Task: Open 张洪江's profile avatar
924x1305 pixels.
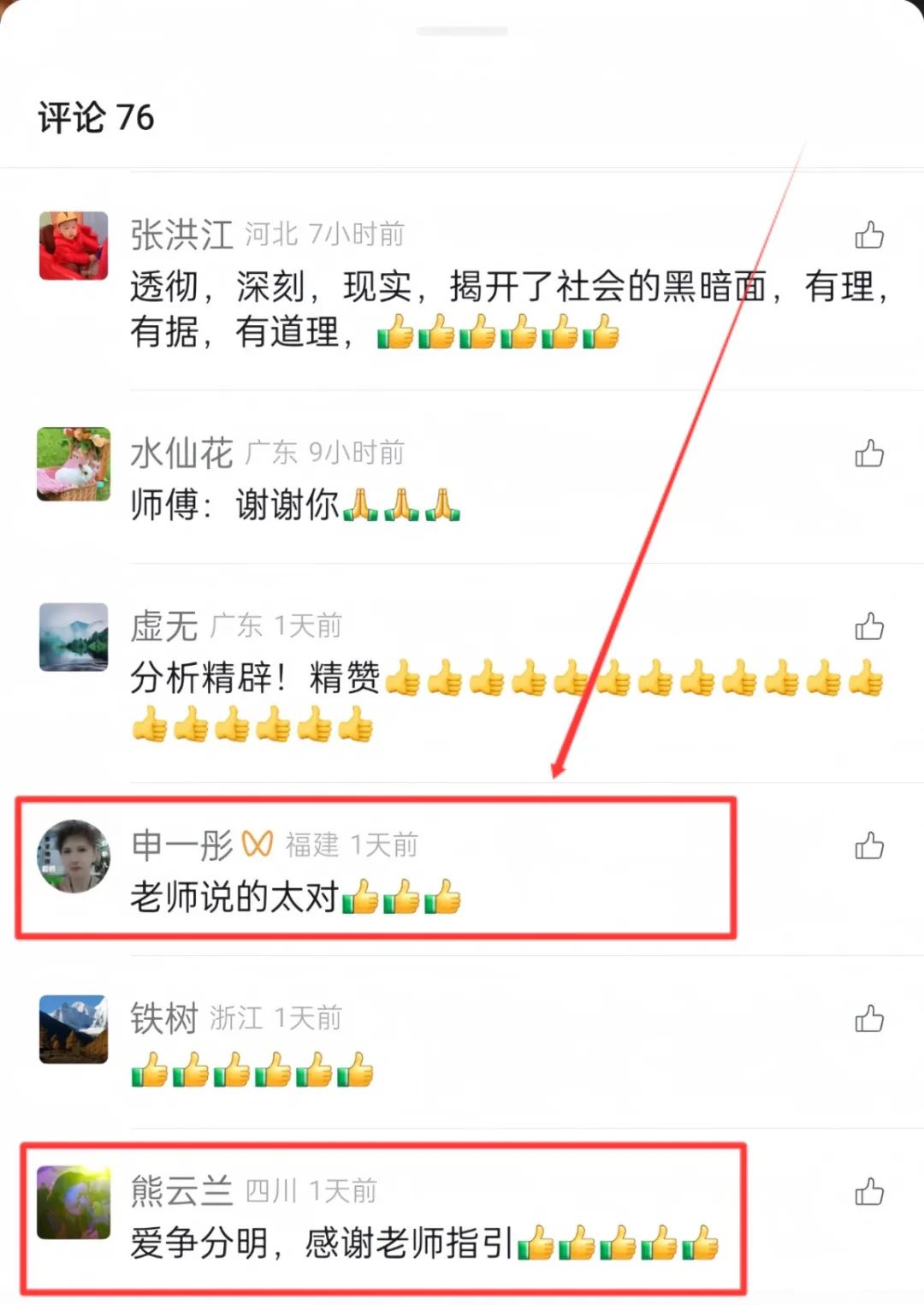Action: [x=74, y=246]
